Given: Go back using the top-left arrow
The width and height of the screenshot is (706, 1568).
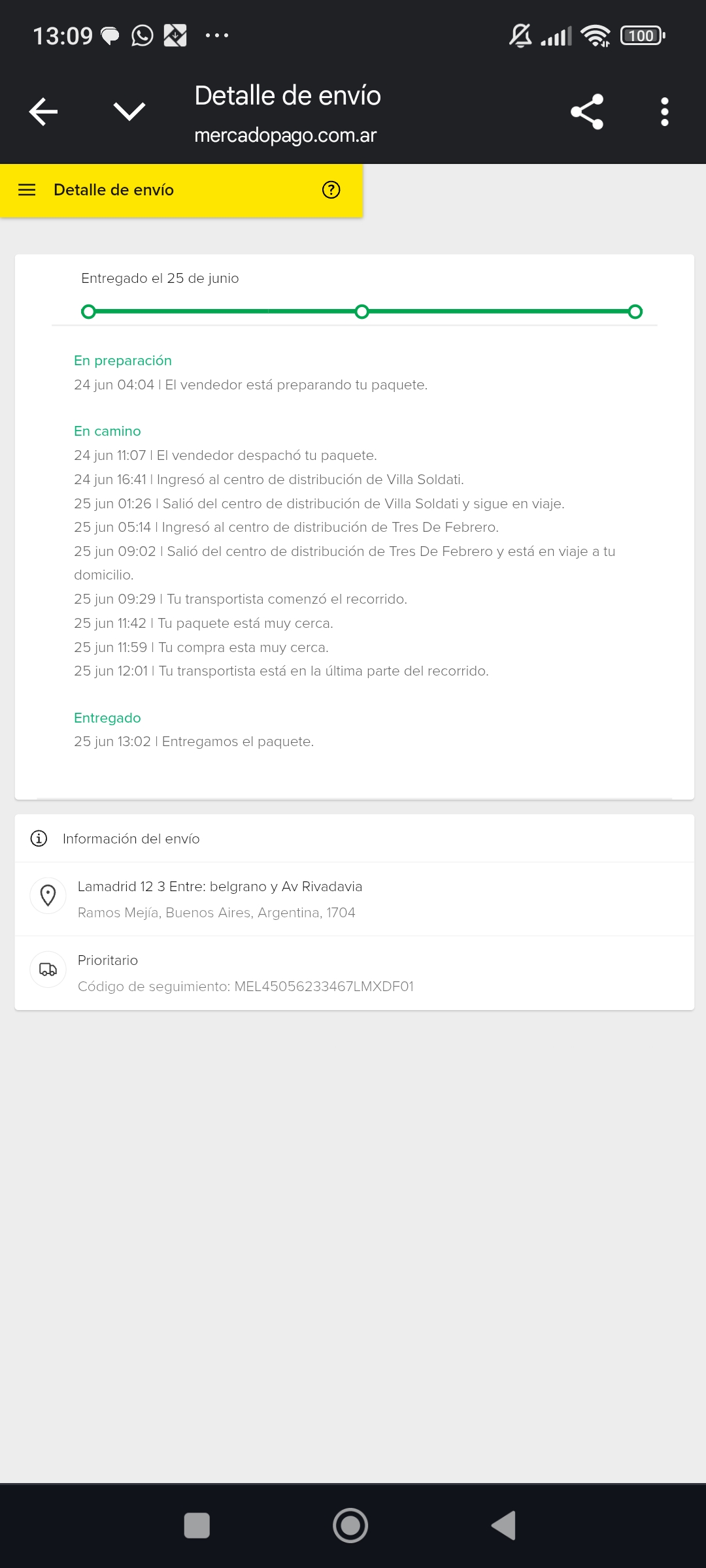Looking at the screenshot, I should tap(44, 112).
